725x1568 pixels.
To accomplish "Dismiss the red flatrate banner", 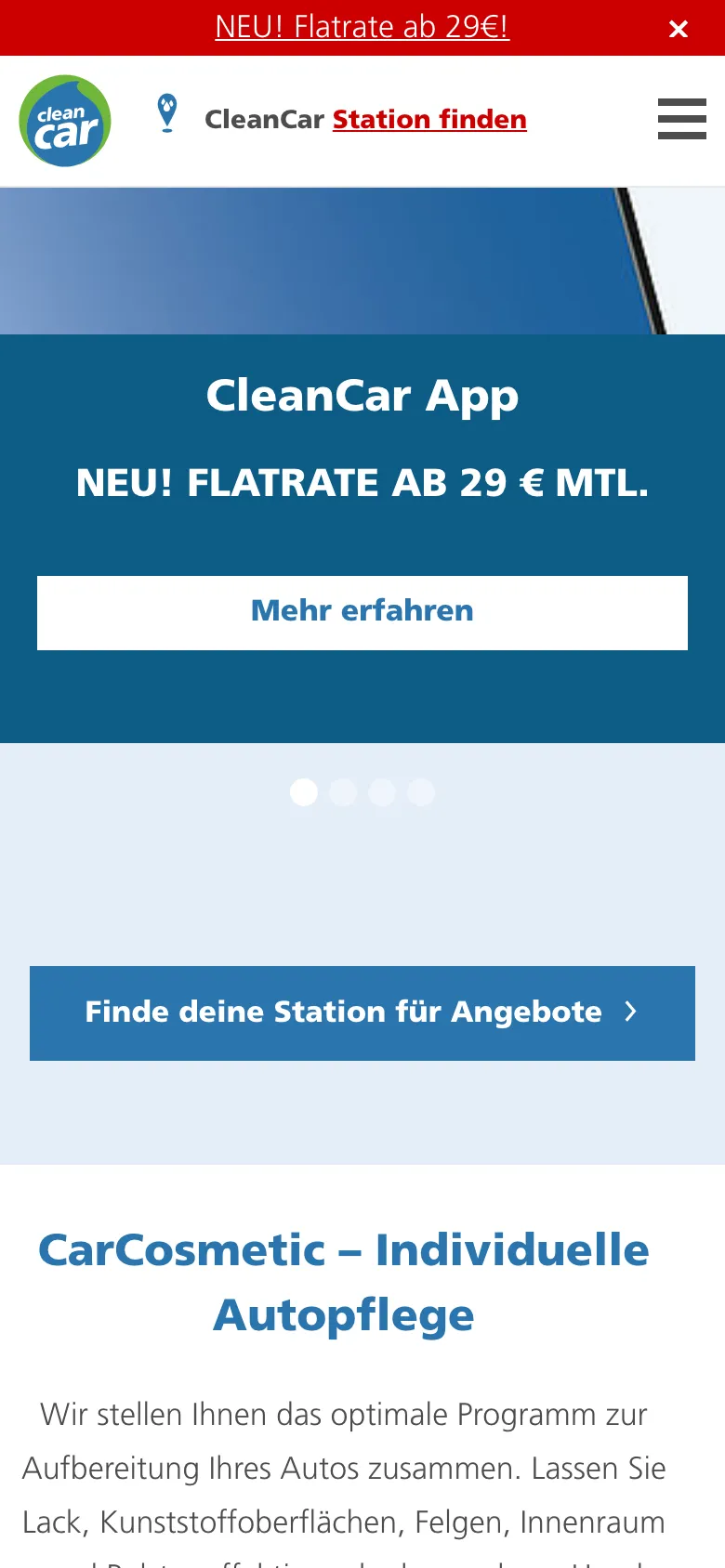I will click(679, 29).
